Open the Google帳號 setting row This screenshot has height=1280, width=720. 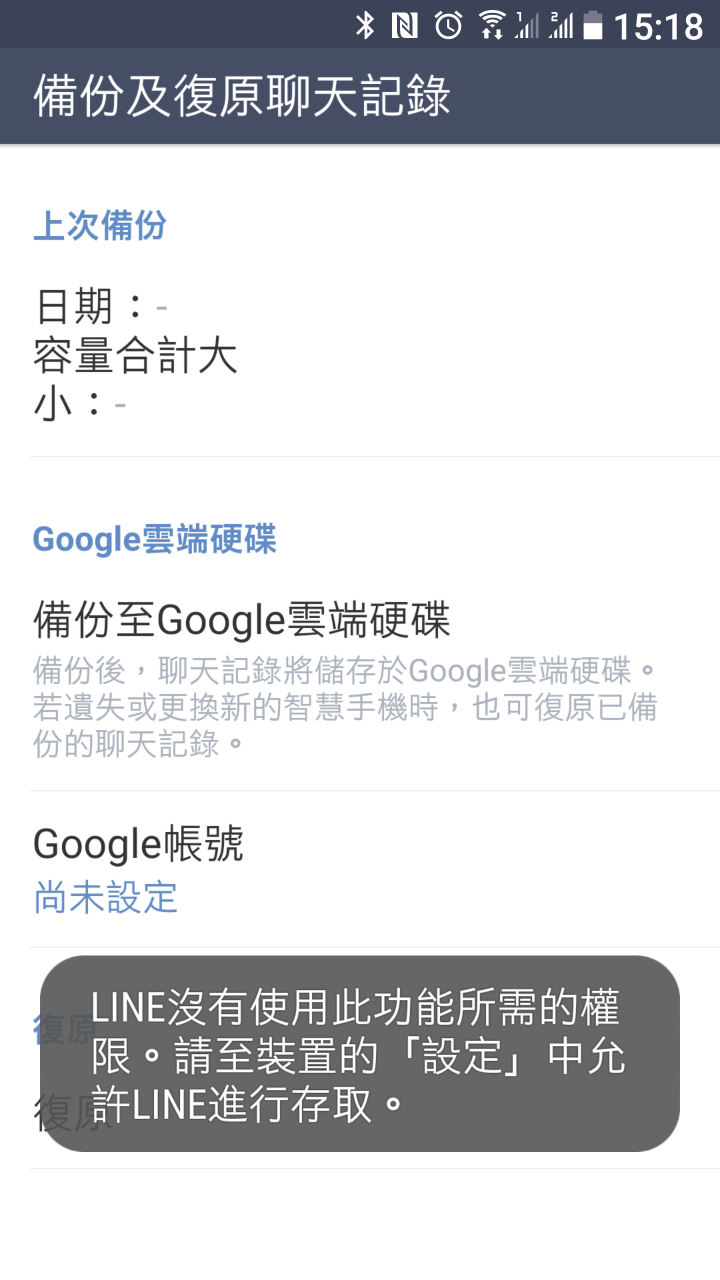360,869
